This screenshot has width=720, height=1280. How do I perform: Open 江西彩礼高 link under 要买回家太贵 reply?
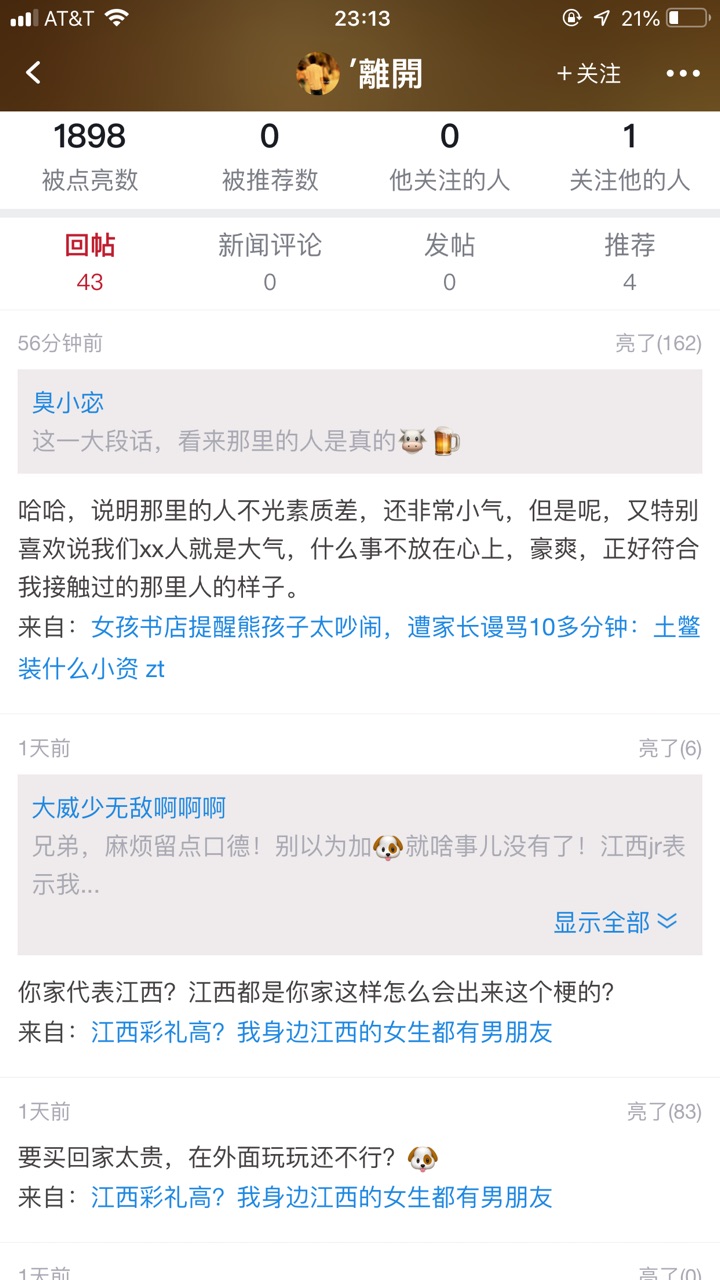[x=322, y=1196]
